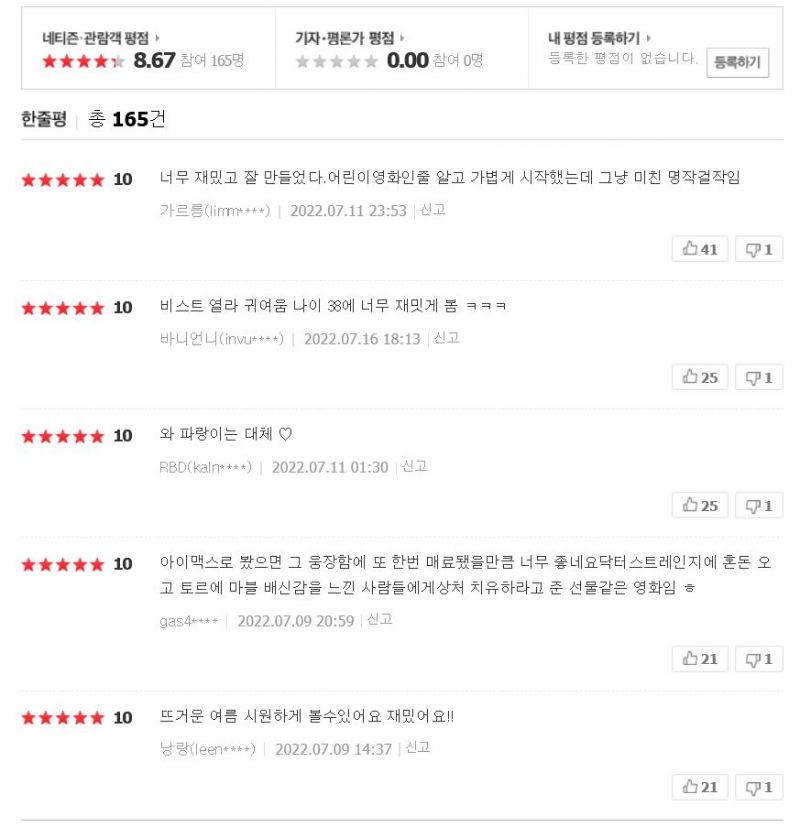This screenshot has width=800, height=838.
Task: Like the review by 가르릉
Action: [701, 249]
